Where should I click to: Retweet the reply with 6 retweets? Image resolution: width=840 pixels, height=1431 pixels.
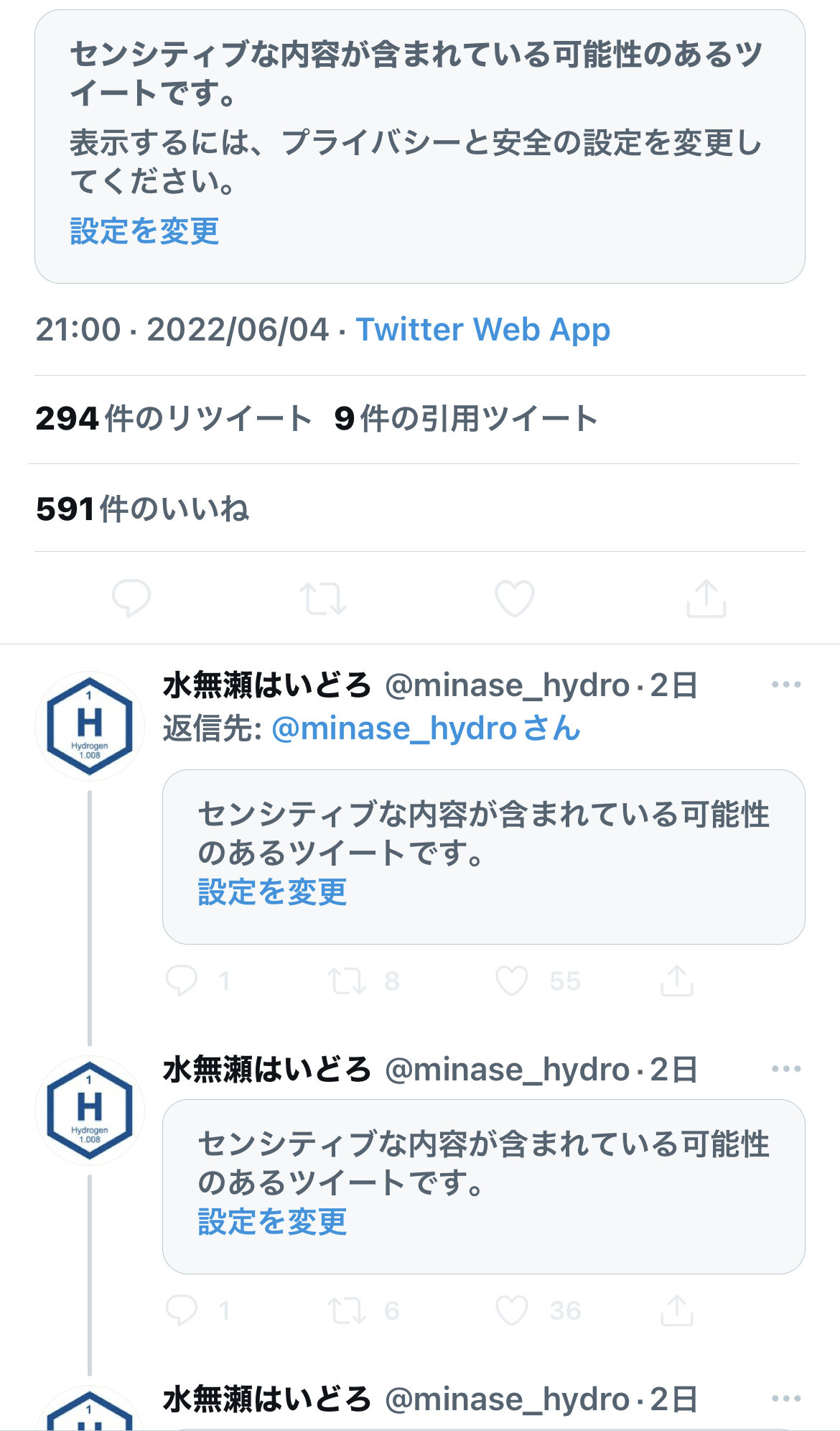point(347,1310)
